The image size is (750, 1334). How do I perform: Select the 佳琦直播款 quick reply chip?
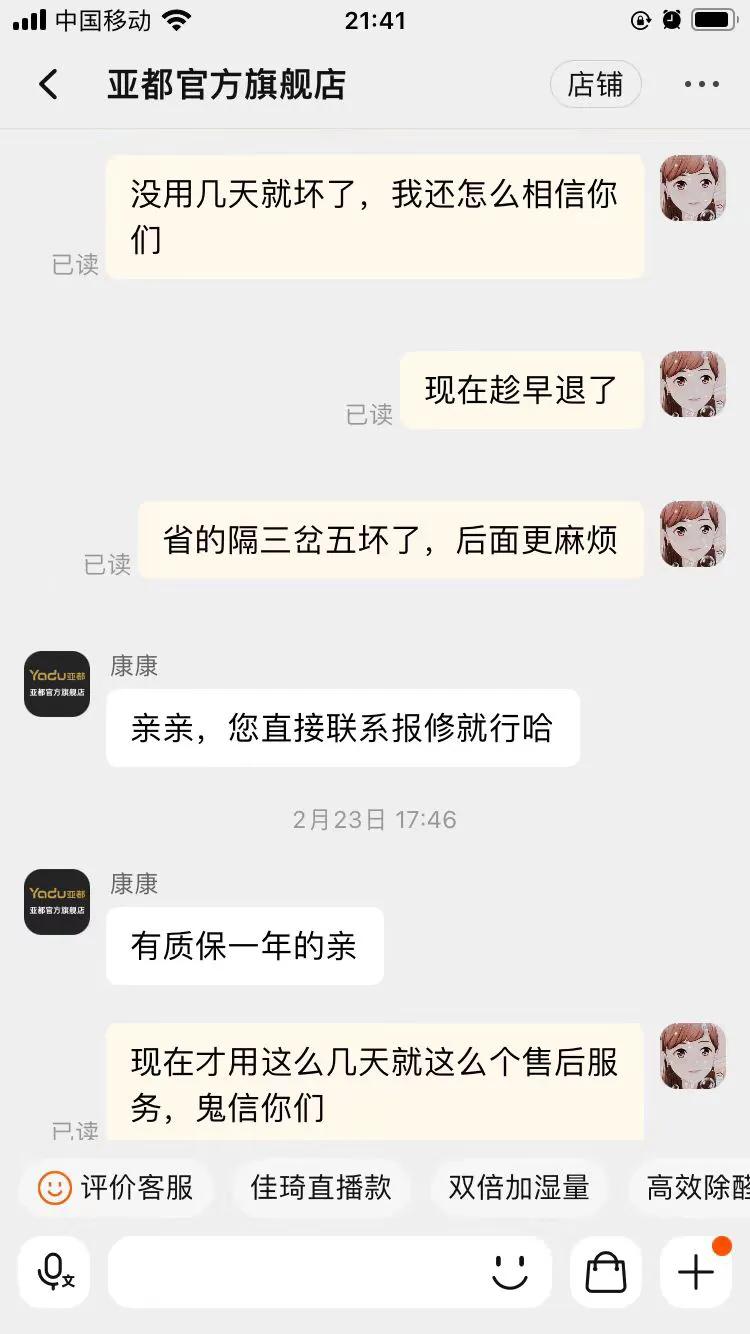pos(321,1187)
